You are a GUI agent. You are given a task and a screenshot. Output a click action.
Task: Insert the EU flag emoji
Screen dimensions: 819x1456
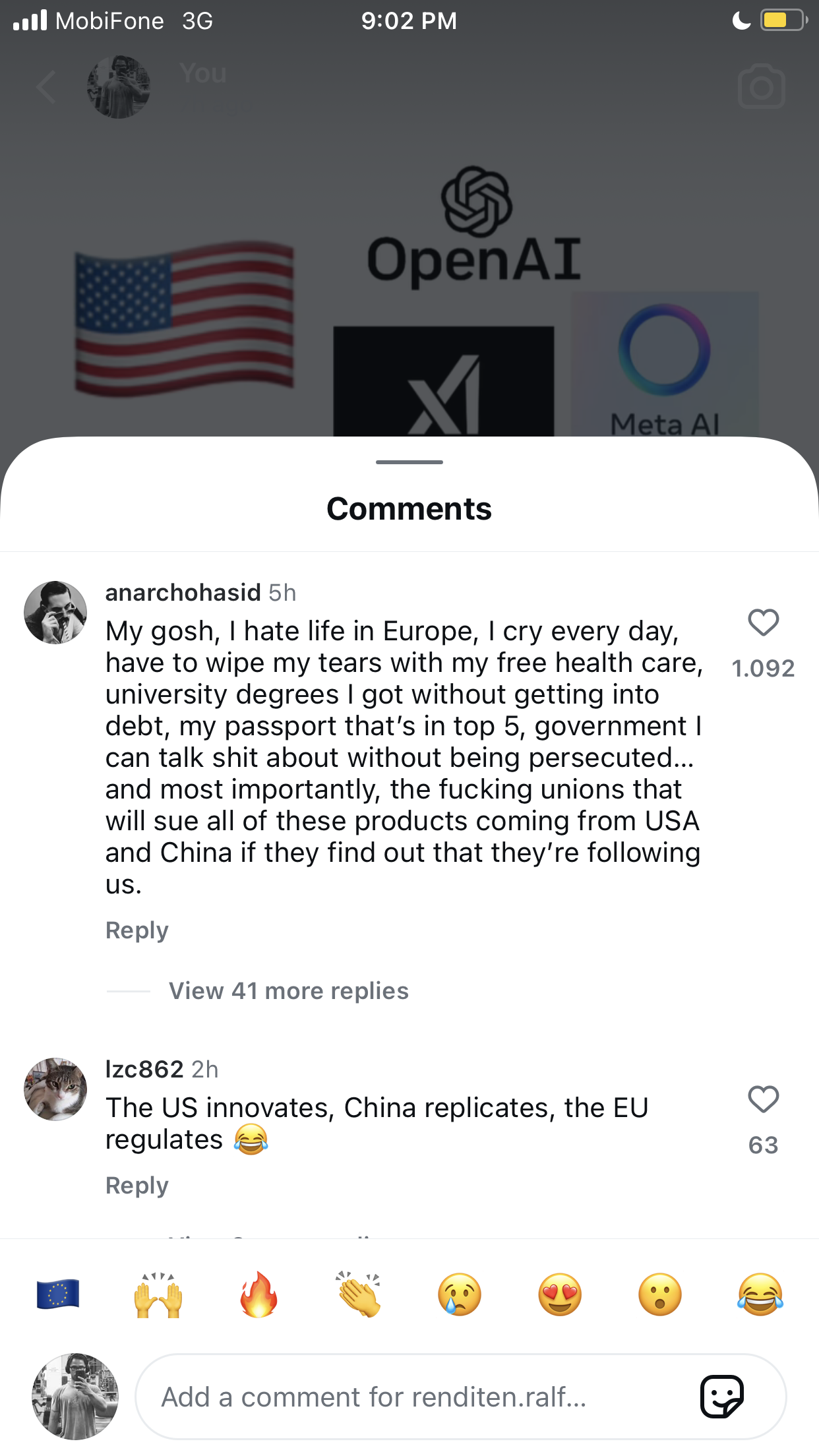58,1294
